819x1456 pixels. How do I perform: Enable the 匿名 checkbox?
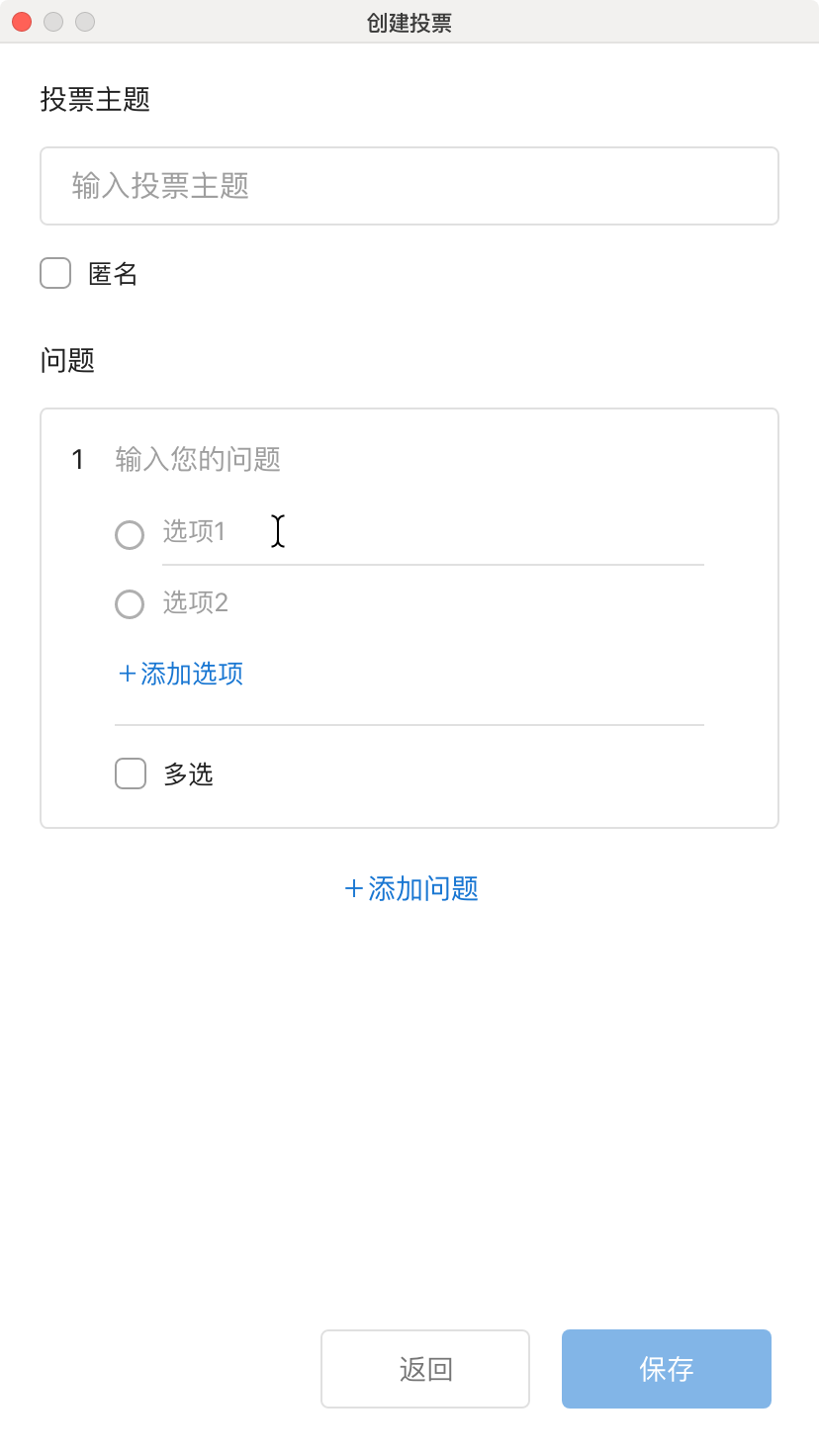pos(55,273)
